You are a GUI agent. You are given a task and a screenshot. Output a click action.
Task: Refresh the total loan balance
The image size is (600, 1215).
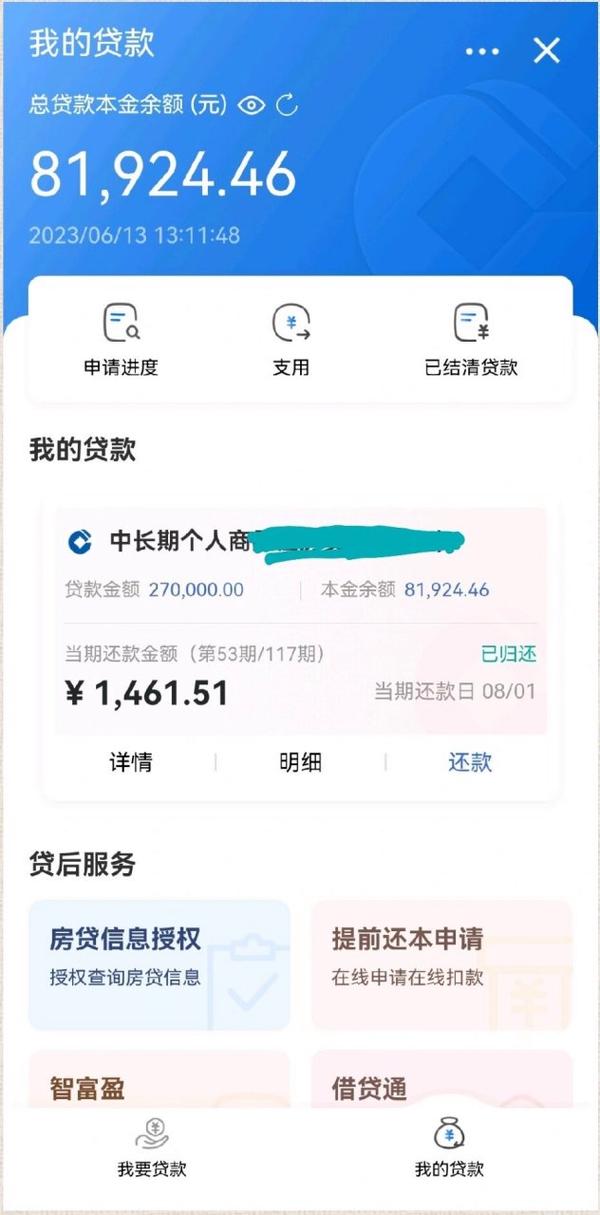(287, 105)
